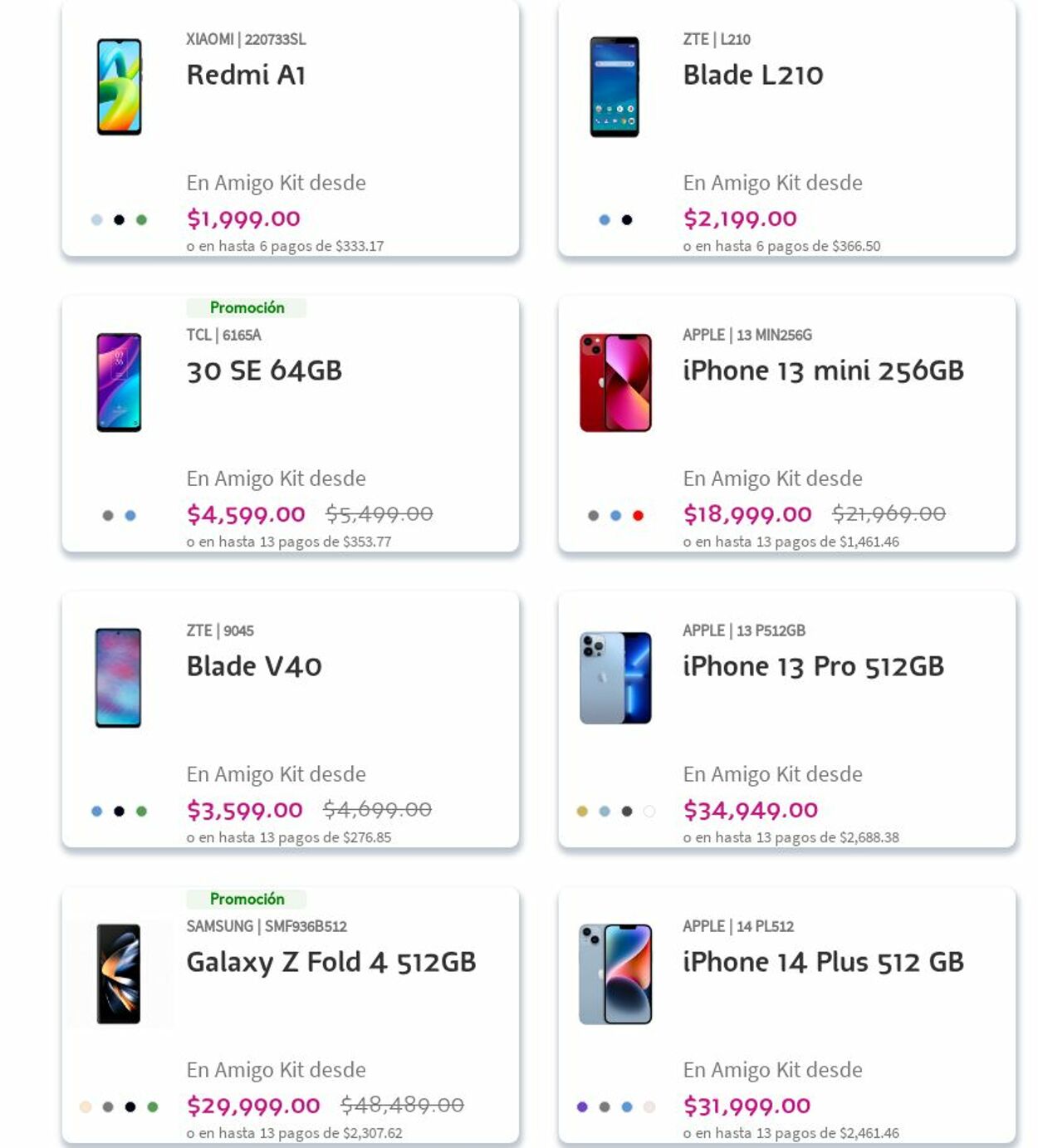Image resolution: width=1038 pixels, height=1148 pixels.
Task: Select the beige color for Galaxy Z Fold 4
Action: tap(86, 1107)
